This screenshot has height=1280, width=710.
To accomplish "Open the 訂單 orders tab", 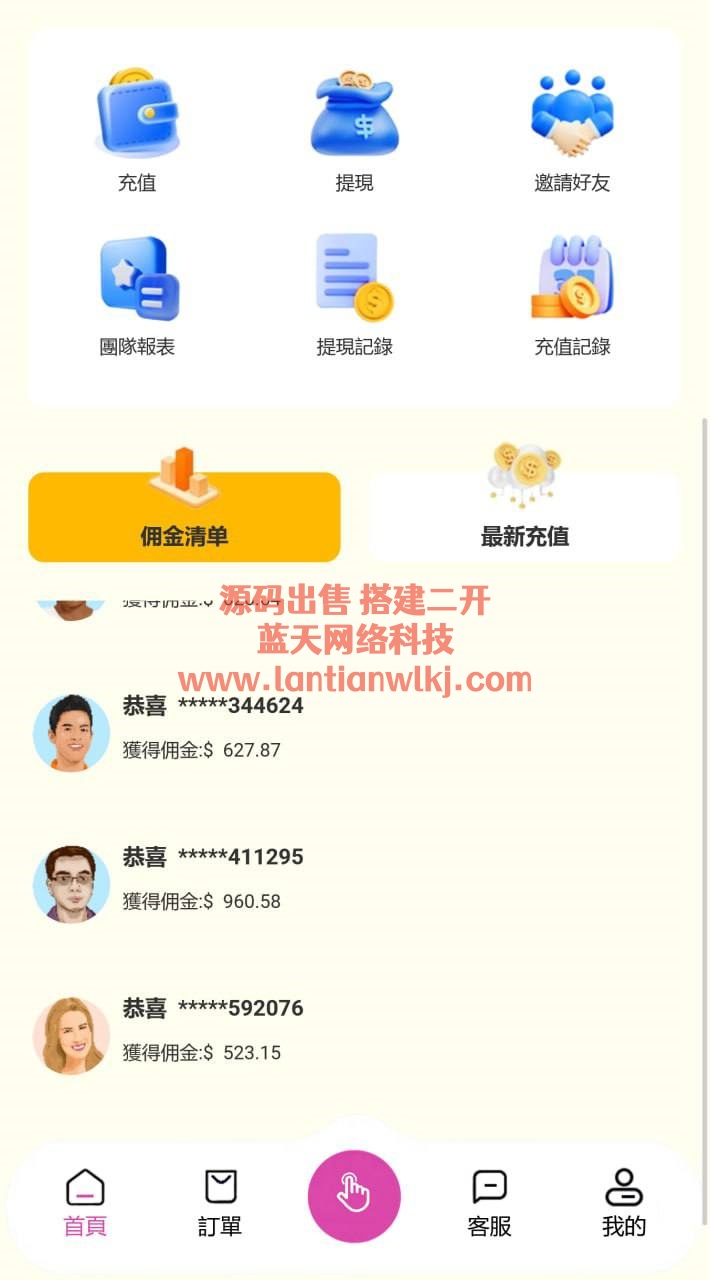I will point(220,1203).
